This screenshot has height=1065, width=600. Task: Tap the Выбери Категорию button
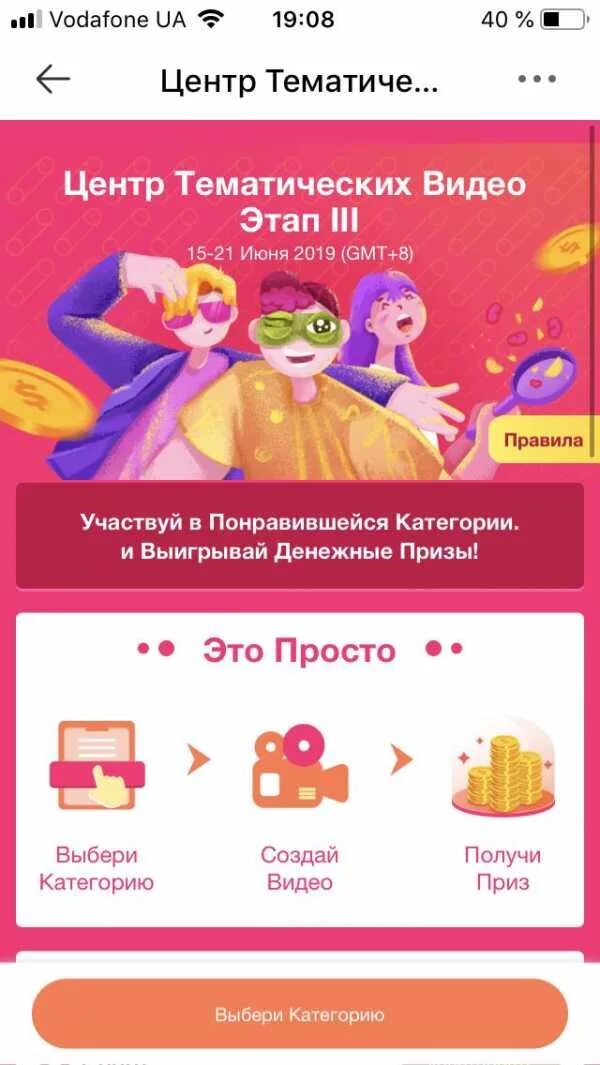tap(300, 1015)
